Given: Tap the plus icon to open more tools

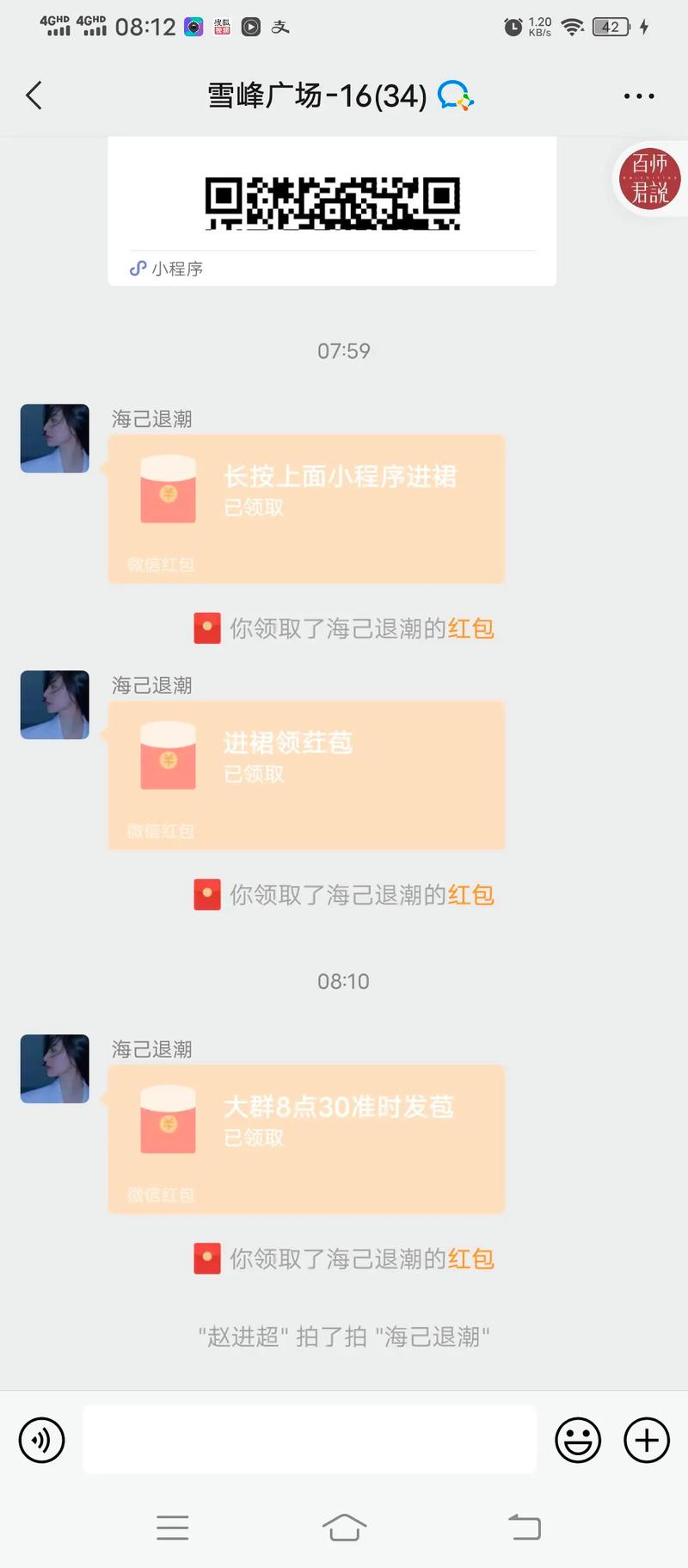Looking at the screenshot, I should (x=646, y=1439).
